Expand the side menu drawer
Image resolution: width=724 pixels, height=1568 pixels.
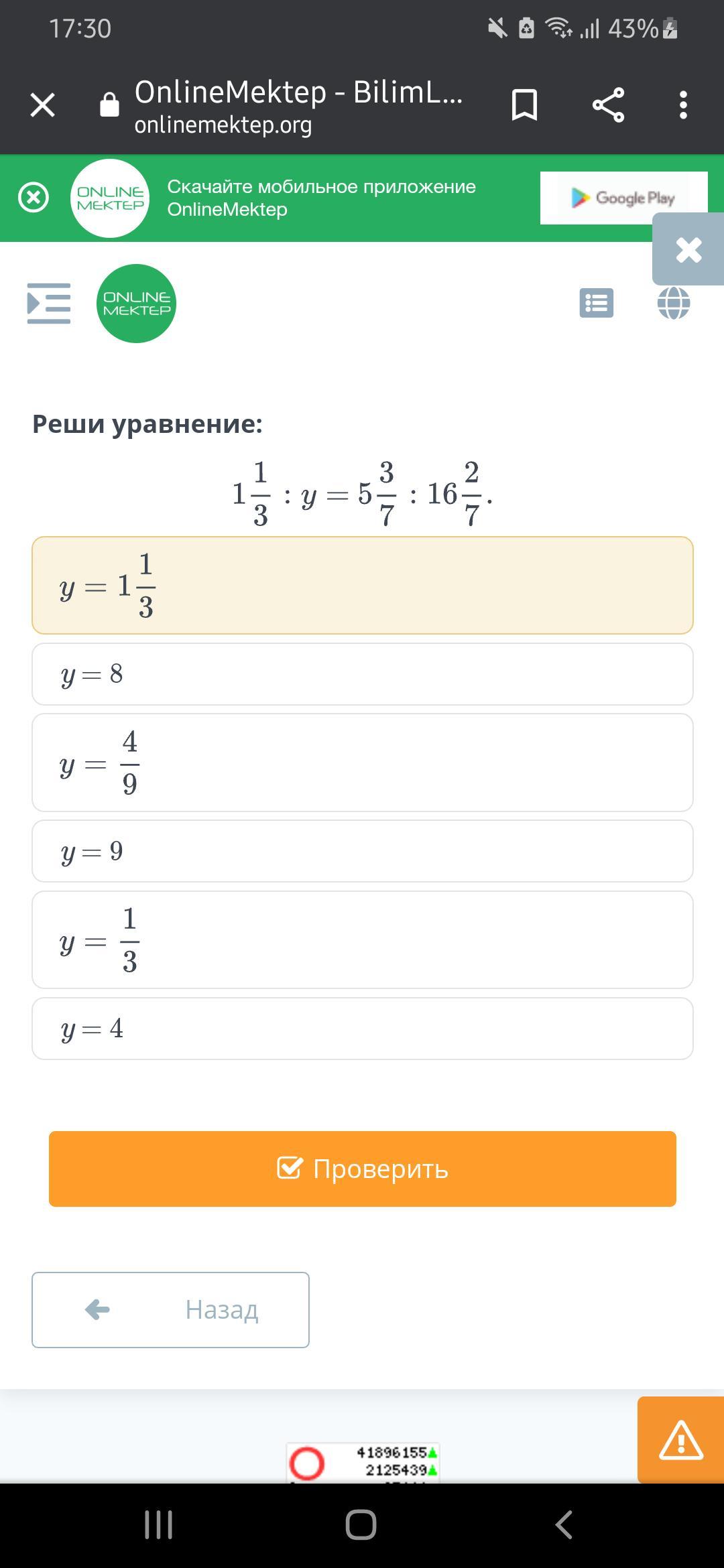coord(48,304)
